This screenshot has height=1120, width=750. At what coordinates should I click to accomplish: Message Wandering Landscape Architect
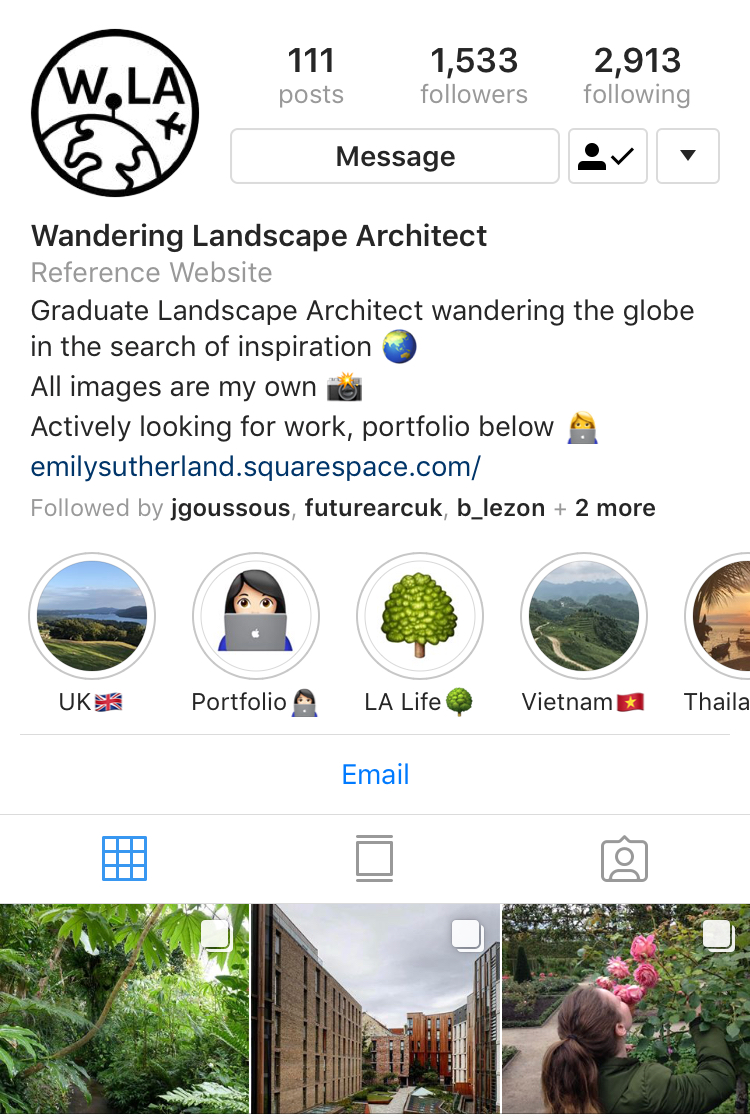[x=394, y=156]
